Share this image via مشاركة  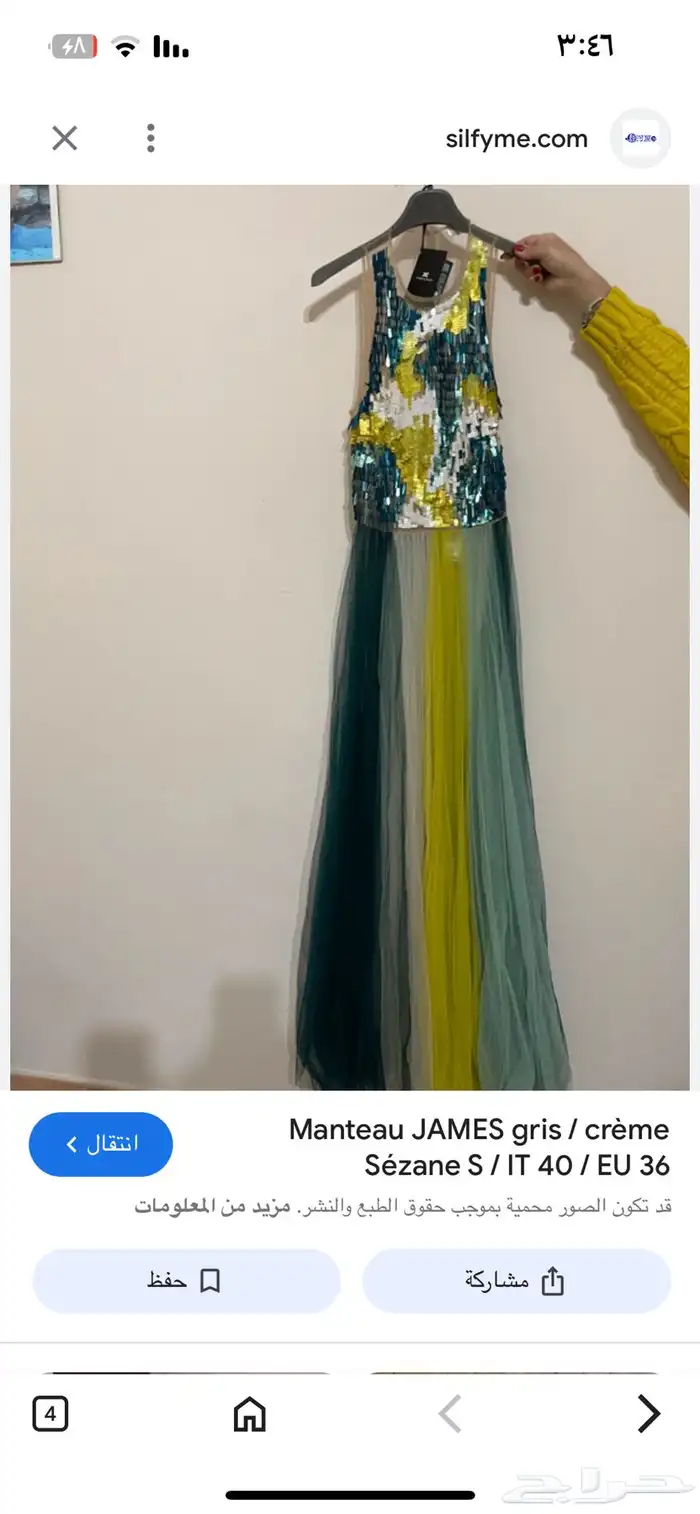(516, 1281)
